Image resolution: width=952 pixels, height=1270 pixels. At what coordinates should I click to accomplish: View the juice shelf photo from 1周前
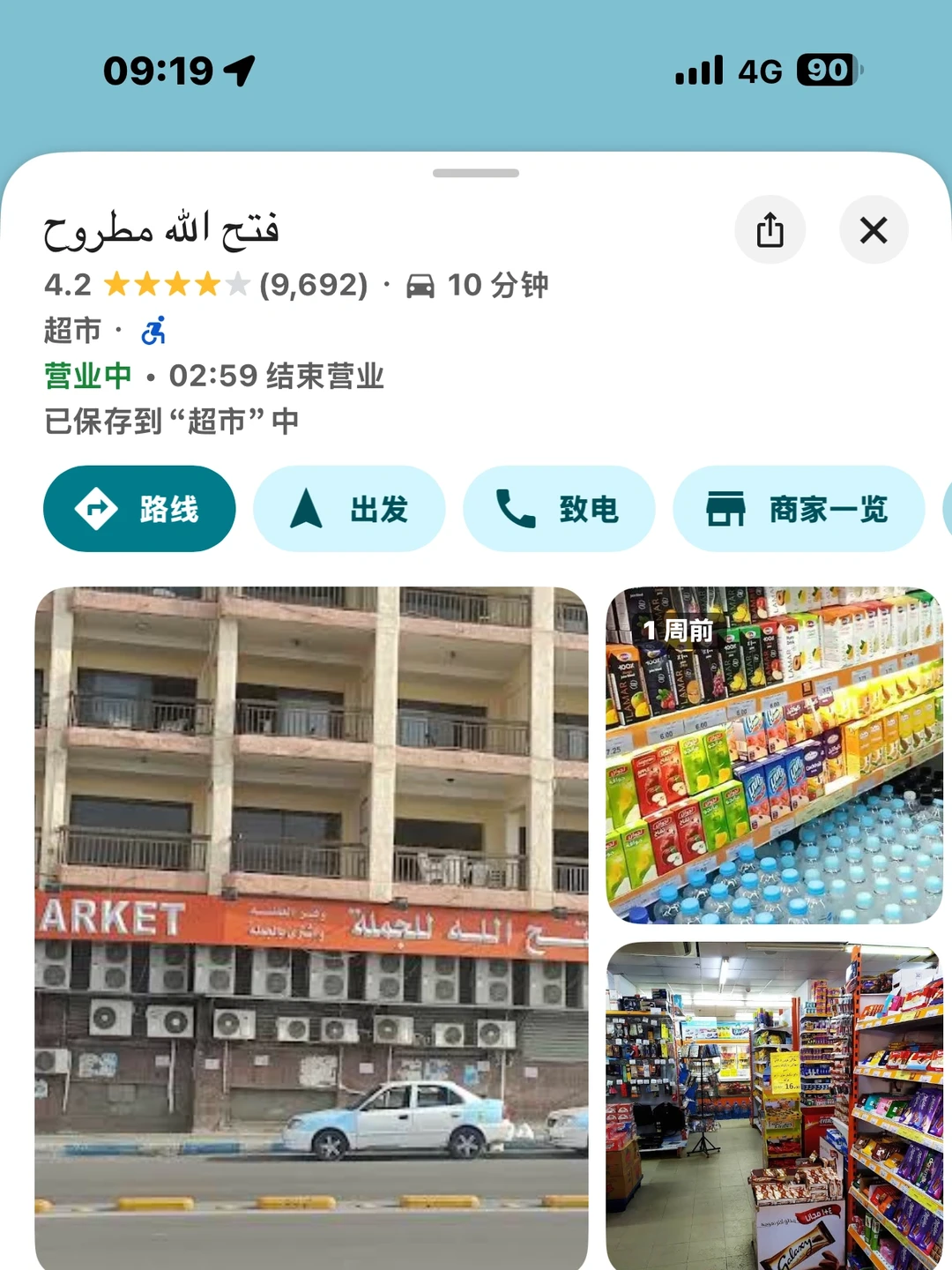click(x=774, y=755)
